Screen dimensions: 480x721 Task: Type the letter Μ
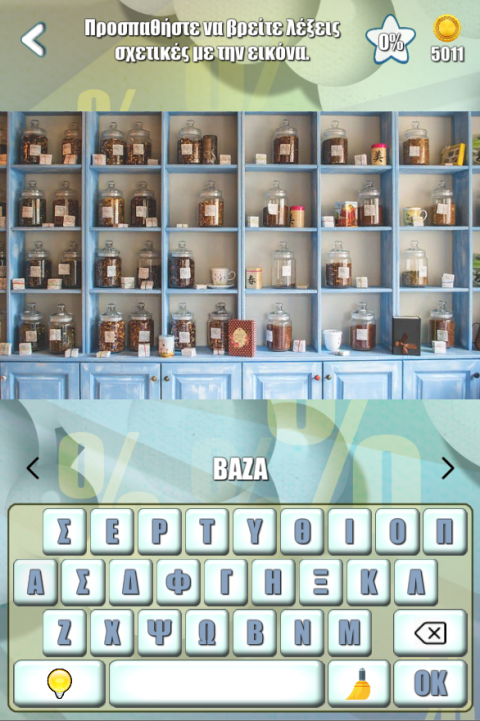pyautogui.click(x=349, y=633)
